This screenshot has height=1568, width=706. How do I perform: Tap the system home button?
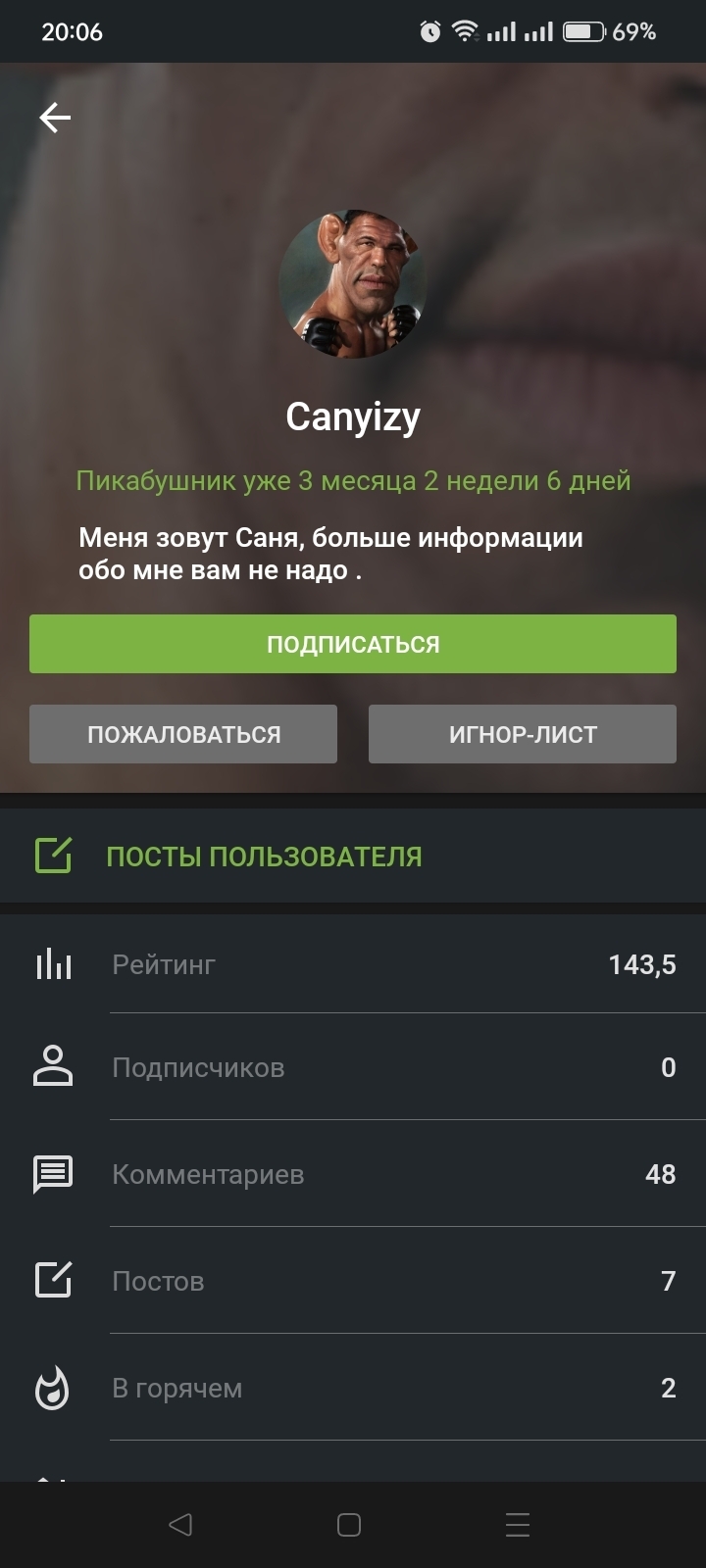tap(349, 1525)
